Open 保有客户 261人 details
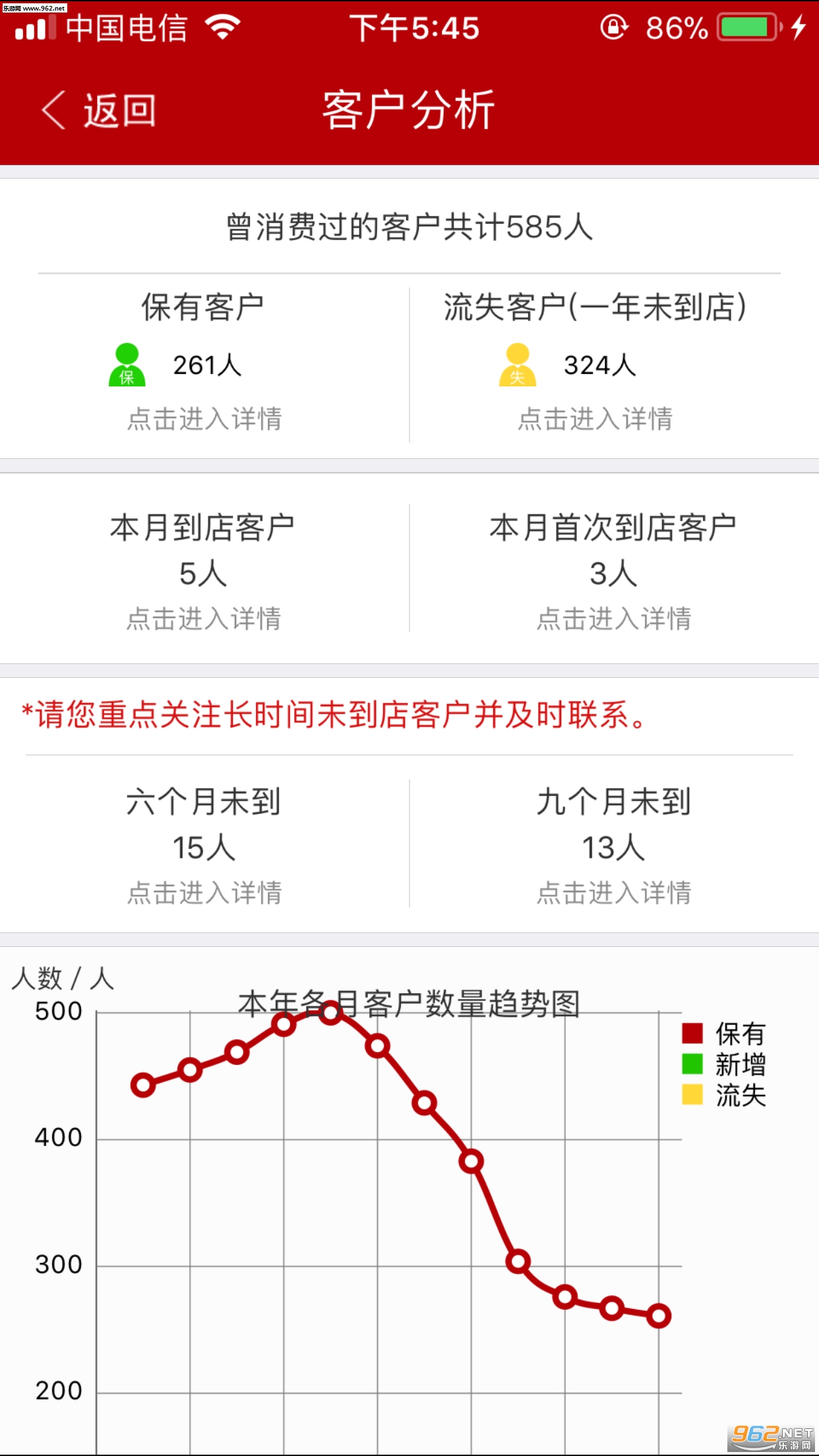The image size is (819, 1456). pyautogui.click(x=204, y=418)
